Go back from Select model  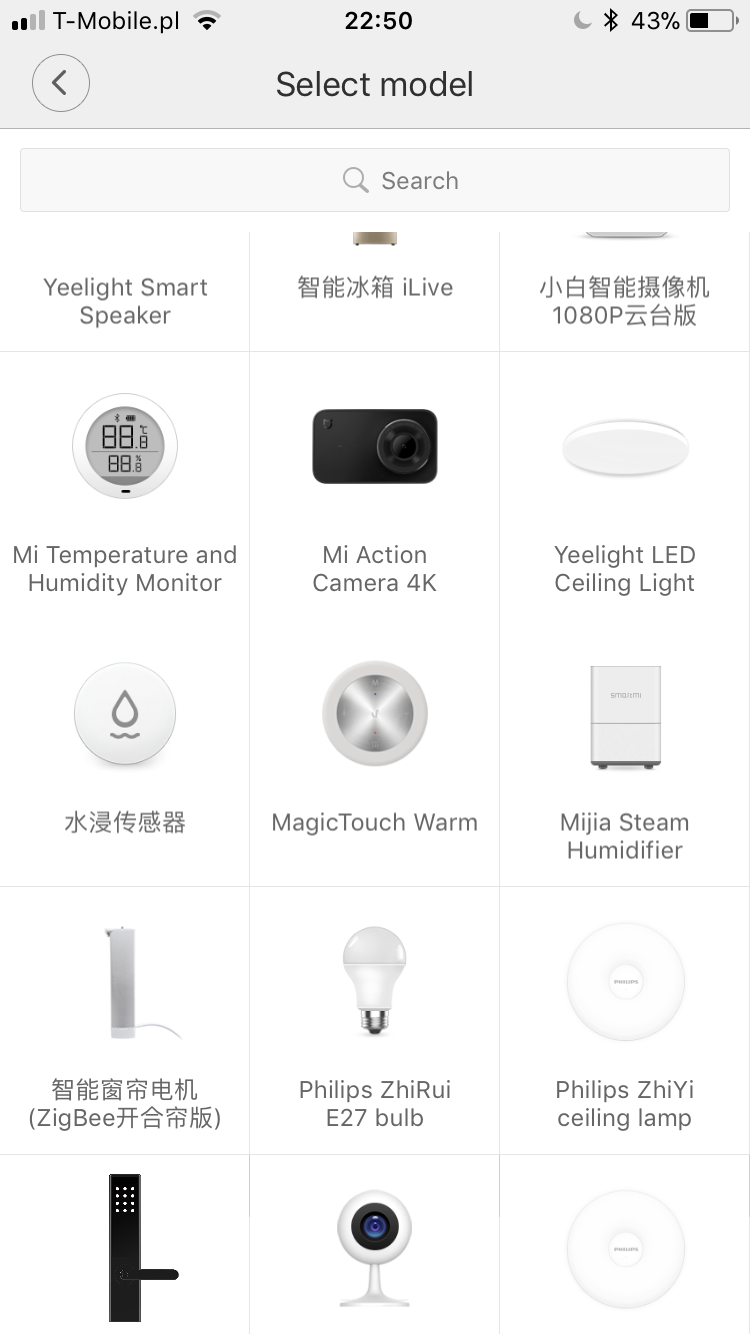pos(61,83)
